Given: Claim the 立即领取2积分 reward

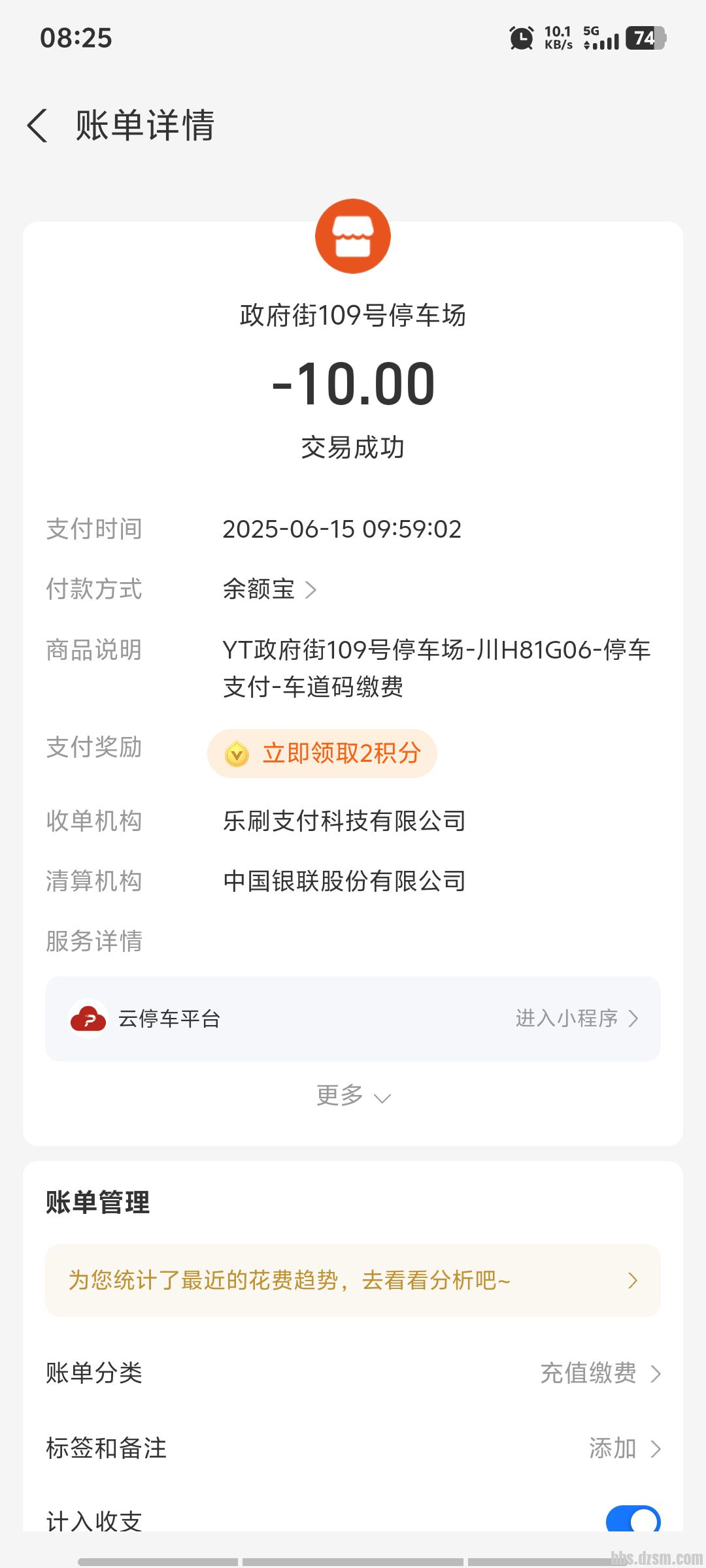Looking at the screenshot, I should point(322,753).
